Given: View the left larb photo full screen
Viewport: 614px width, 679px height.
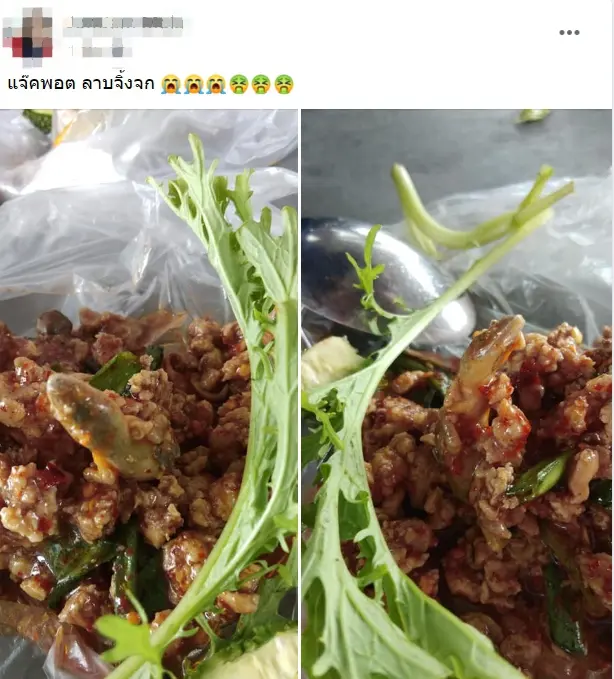Looking at the screenshot, I should click(149, 394).
